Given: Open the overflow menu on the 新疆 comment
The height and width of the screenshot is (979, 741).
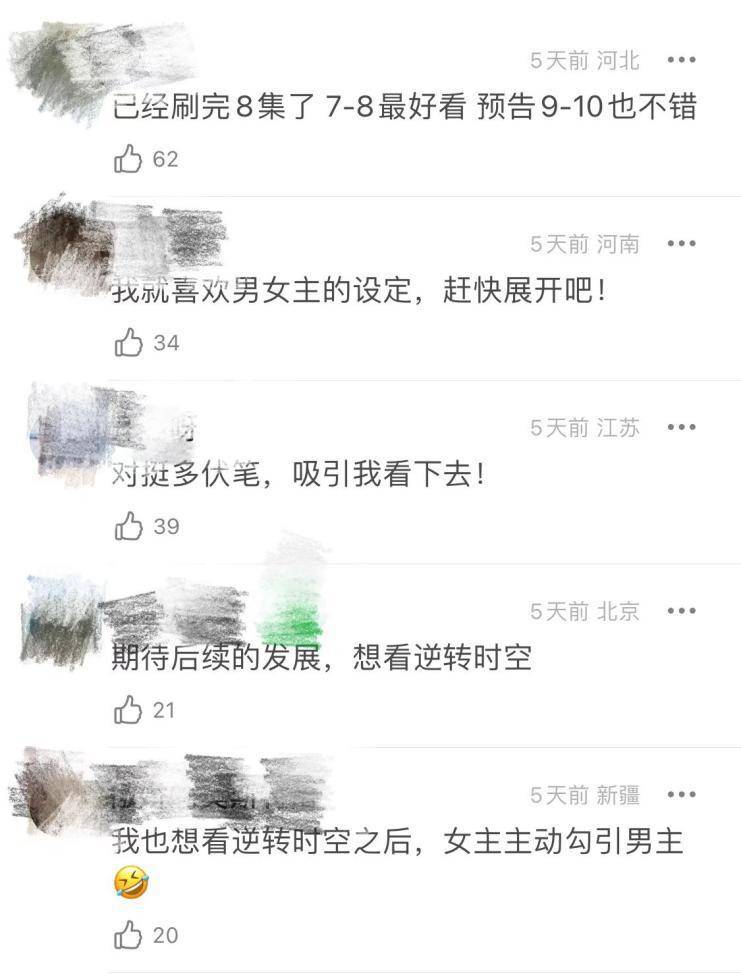Looking at the screenshot, I should coord(681,795).
